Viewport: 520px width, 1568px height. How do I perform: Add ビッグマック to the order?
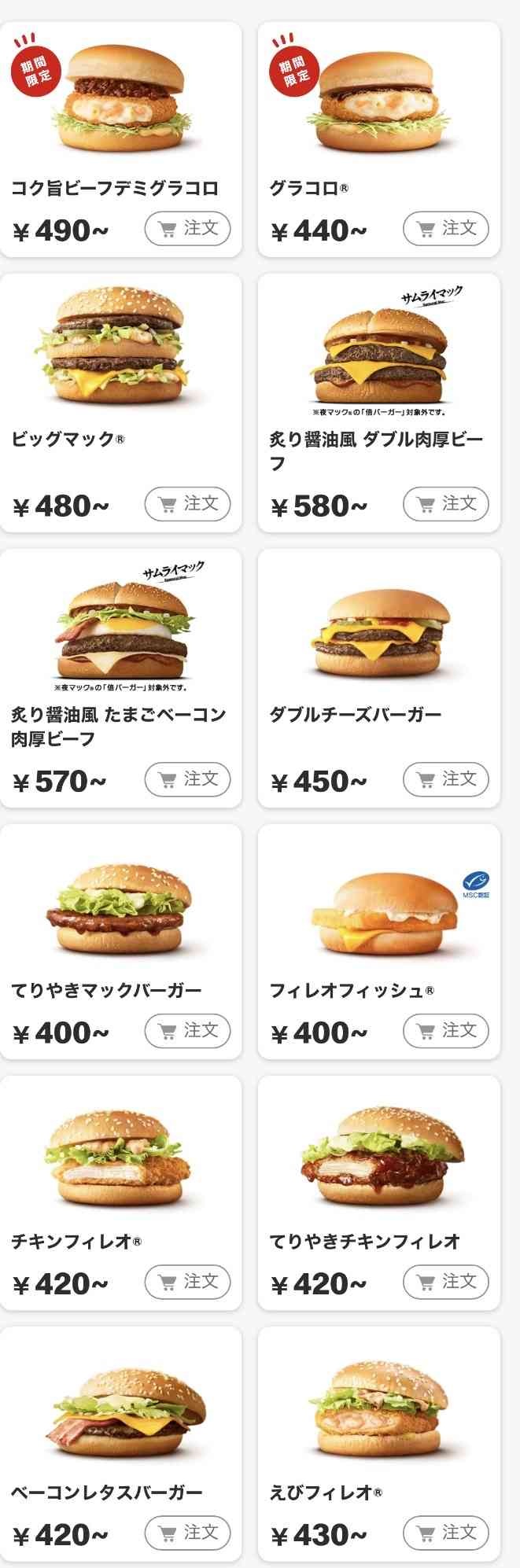point(187,504)
